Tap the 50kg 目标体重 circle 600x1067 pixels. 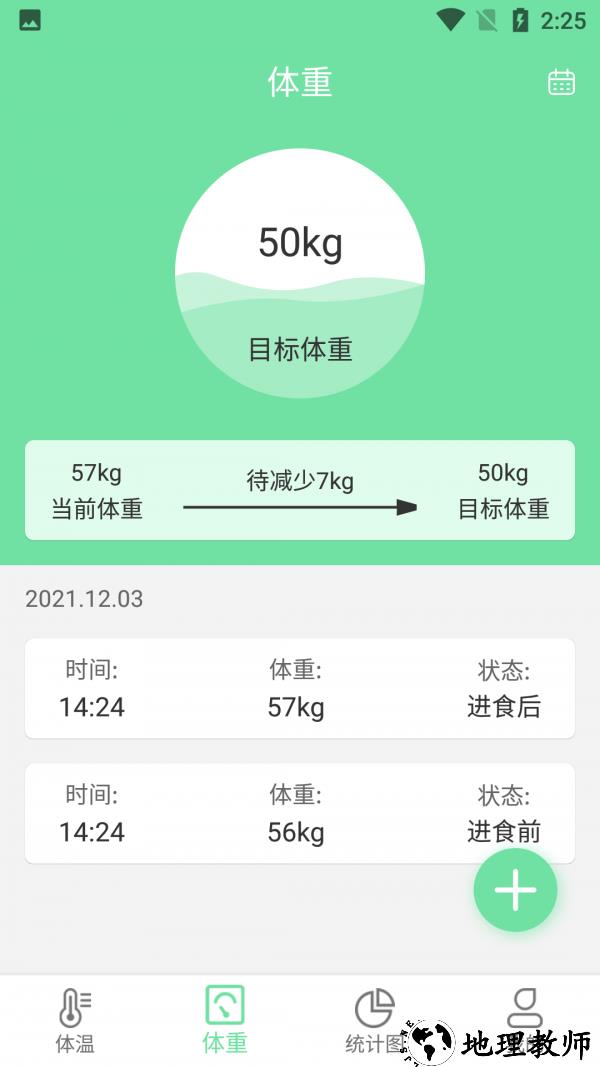[300, 273]
